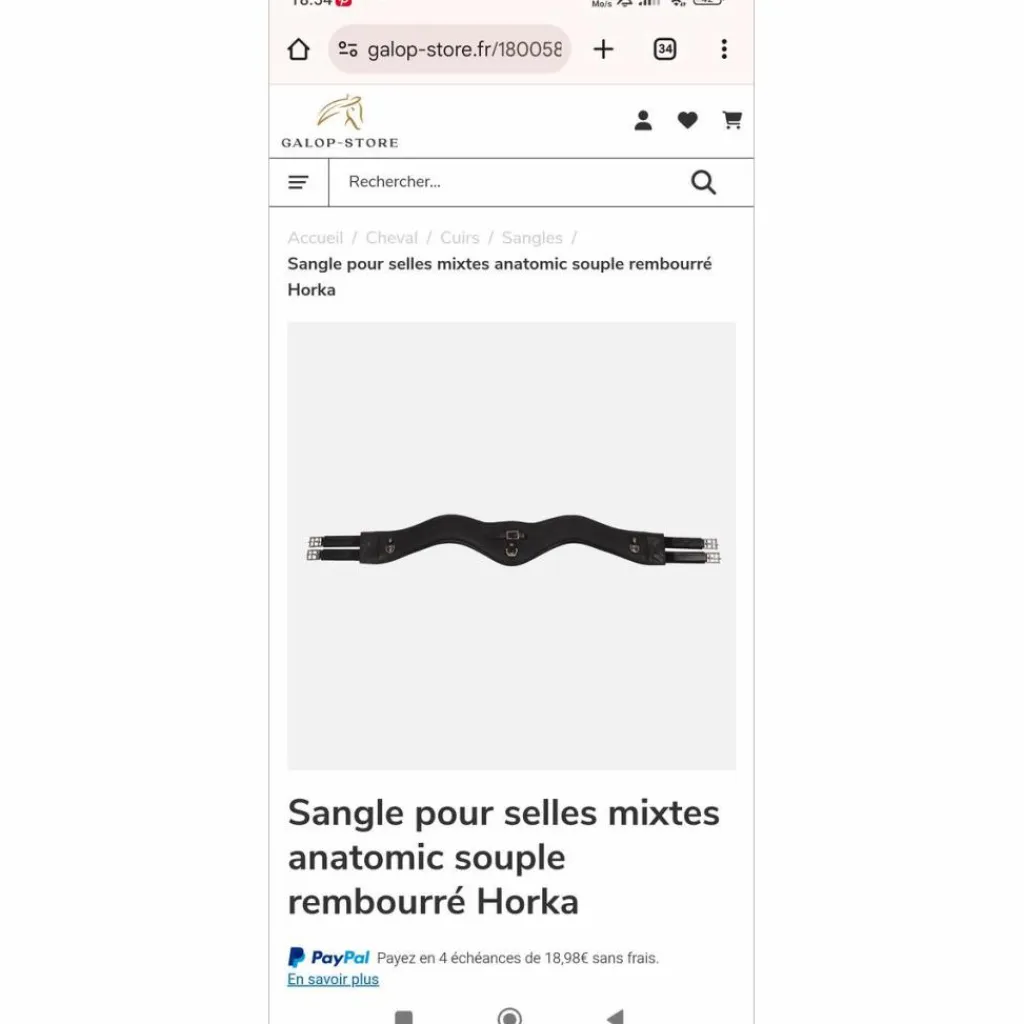Open a new browser tab

click(603, 49)
